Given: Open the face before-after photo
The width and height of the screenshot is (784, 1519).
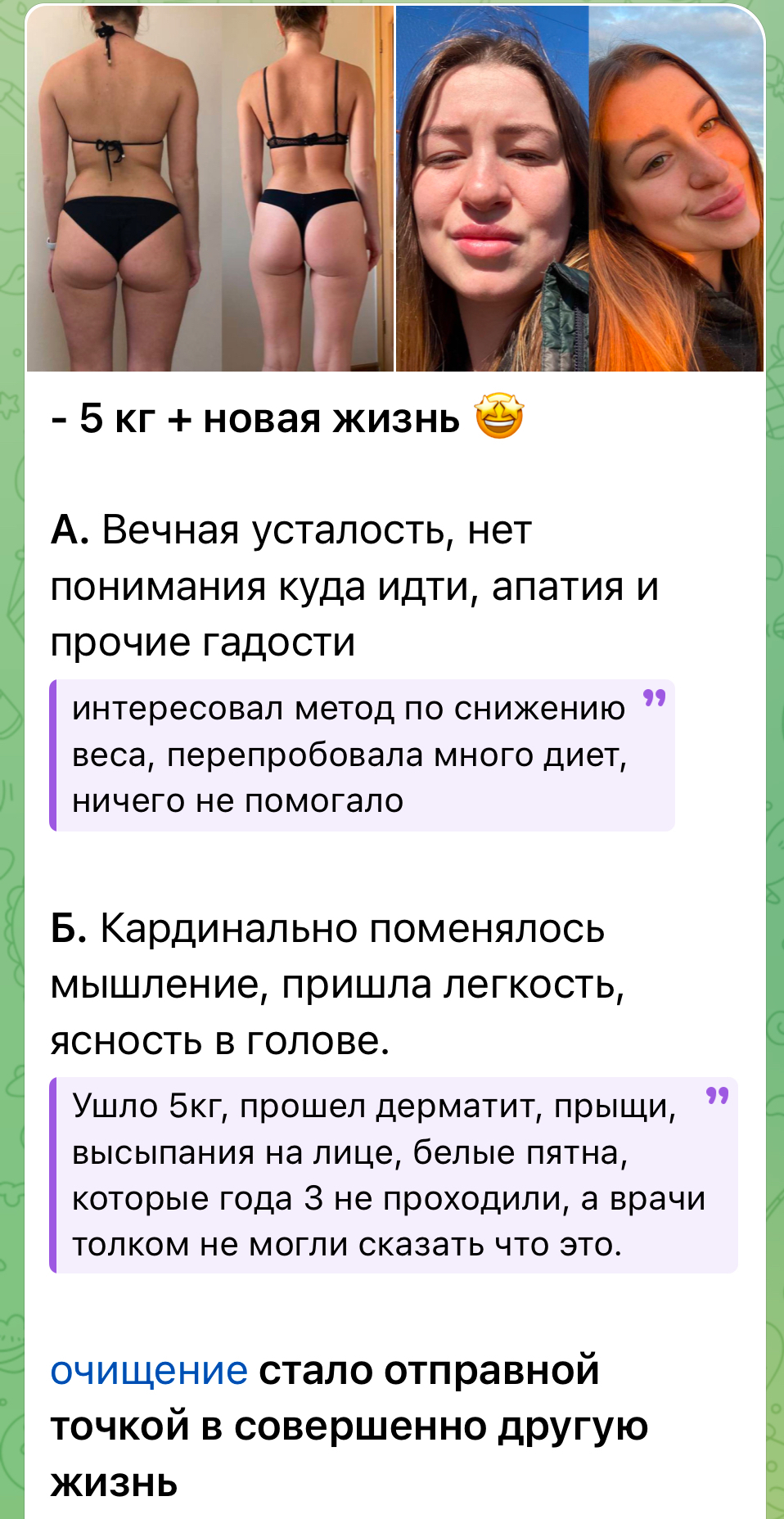Looking at the screenshot, I should click(x=579, y=188).
